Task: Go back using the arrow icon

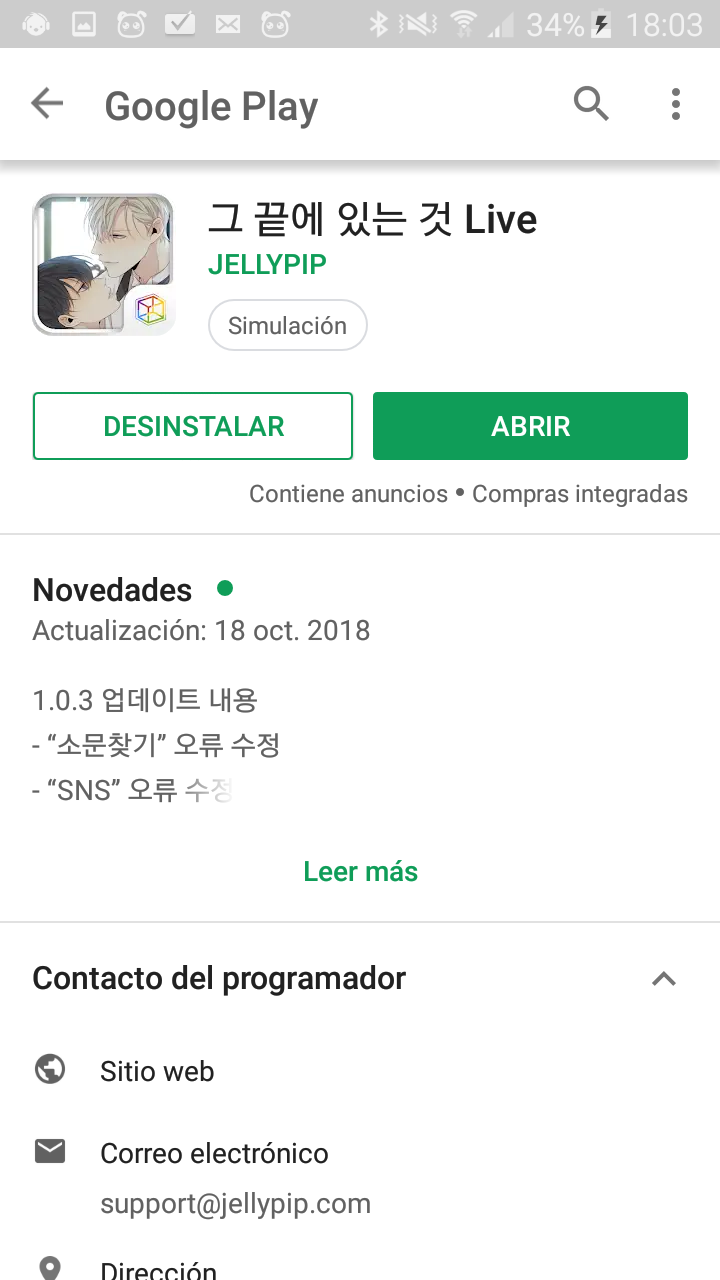Action: [47, 103]
